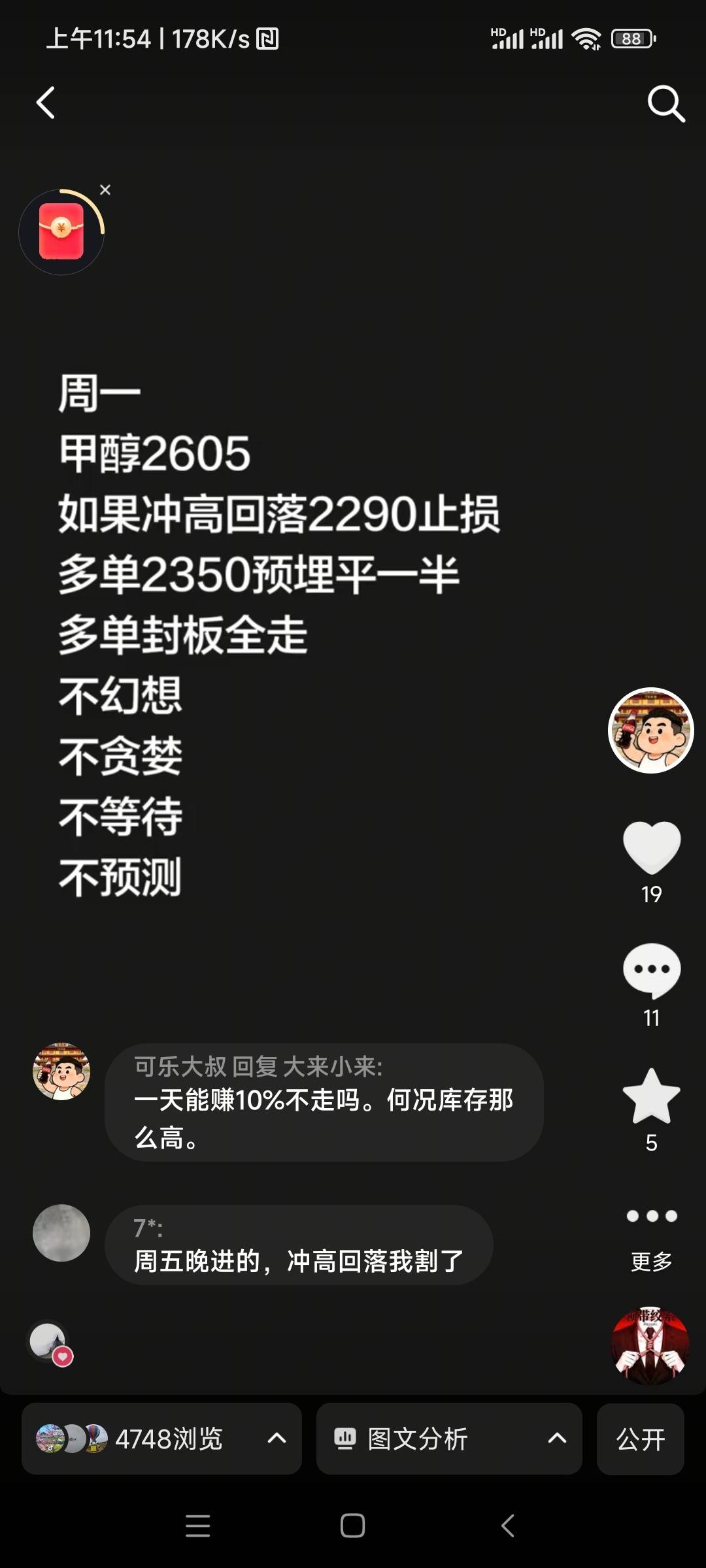Open the search magnifier icon

pos(665,103)
